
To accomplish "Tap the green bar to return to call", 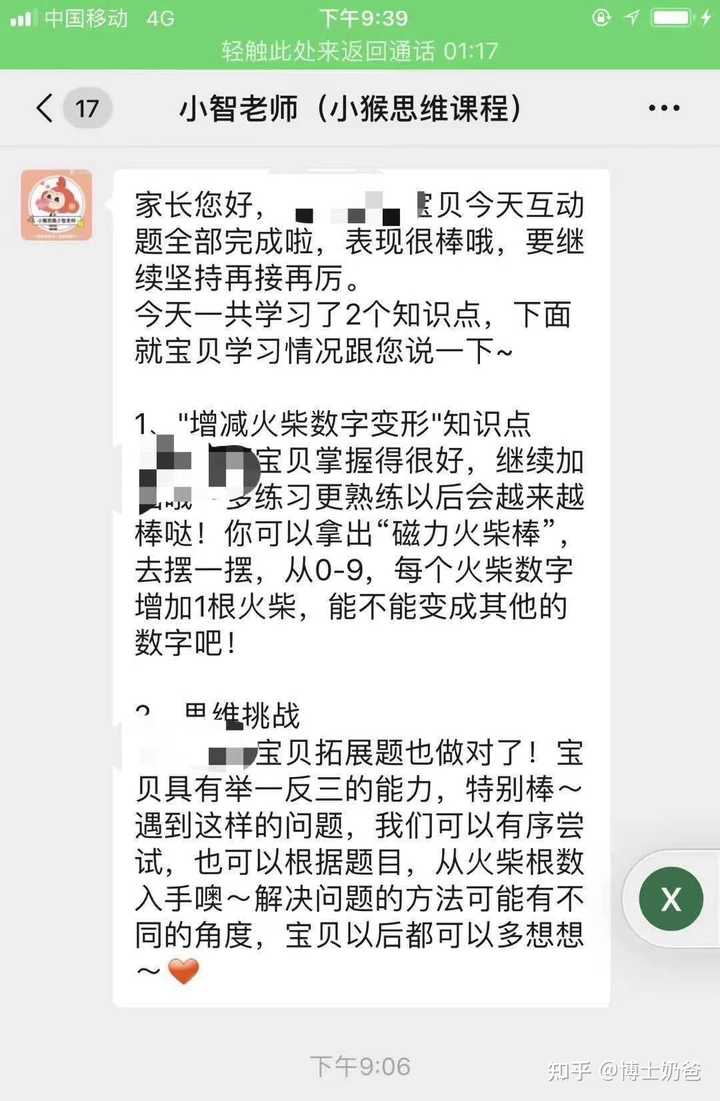I will [x=360, y=51].
